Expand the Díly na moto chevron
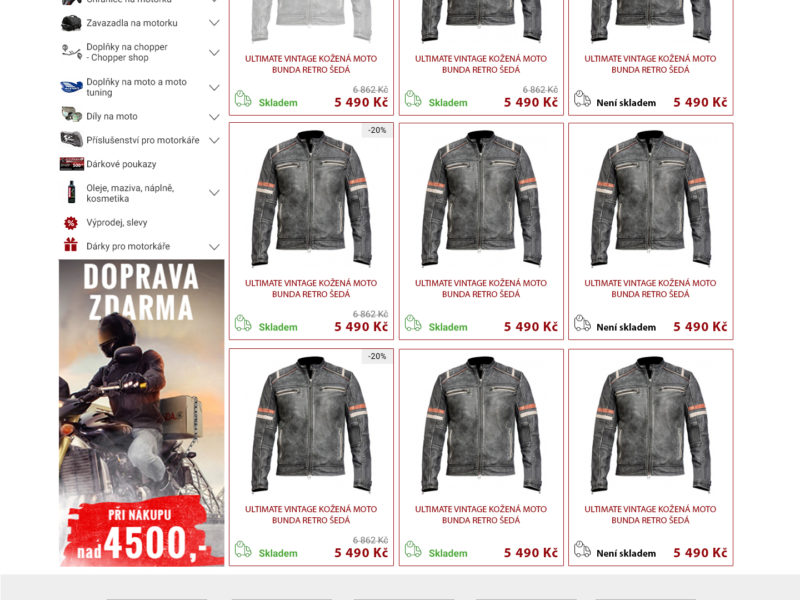The height and width of the screenshot is (600, 800). [x=214, y=116]
